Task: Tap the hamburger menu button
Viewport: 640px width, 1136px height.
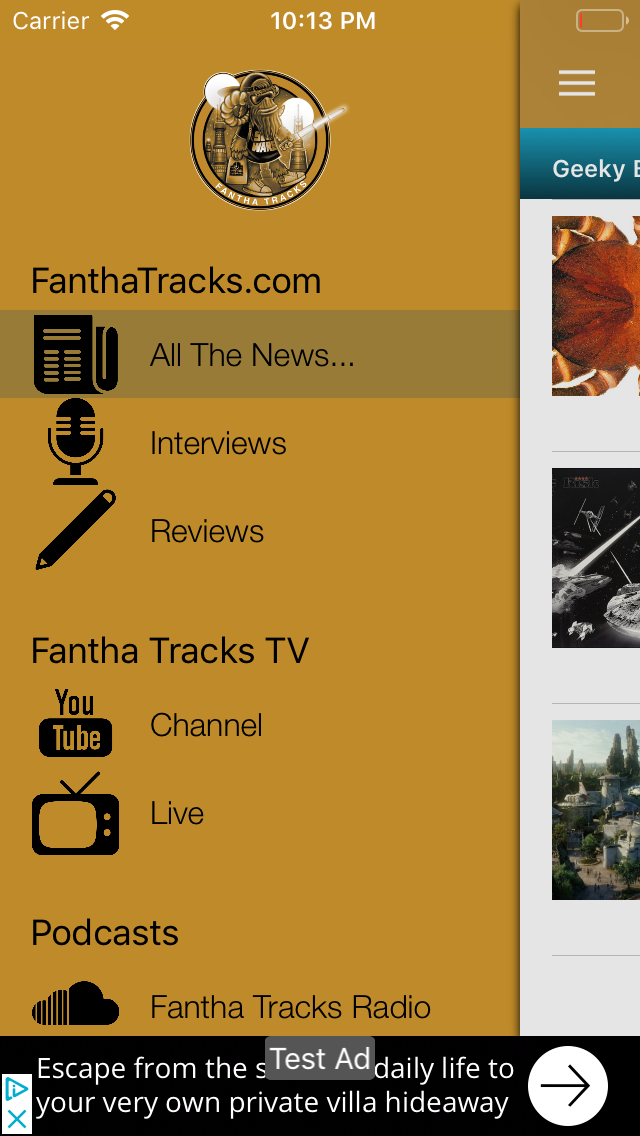Action: [x=577, y=83]
